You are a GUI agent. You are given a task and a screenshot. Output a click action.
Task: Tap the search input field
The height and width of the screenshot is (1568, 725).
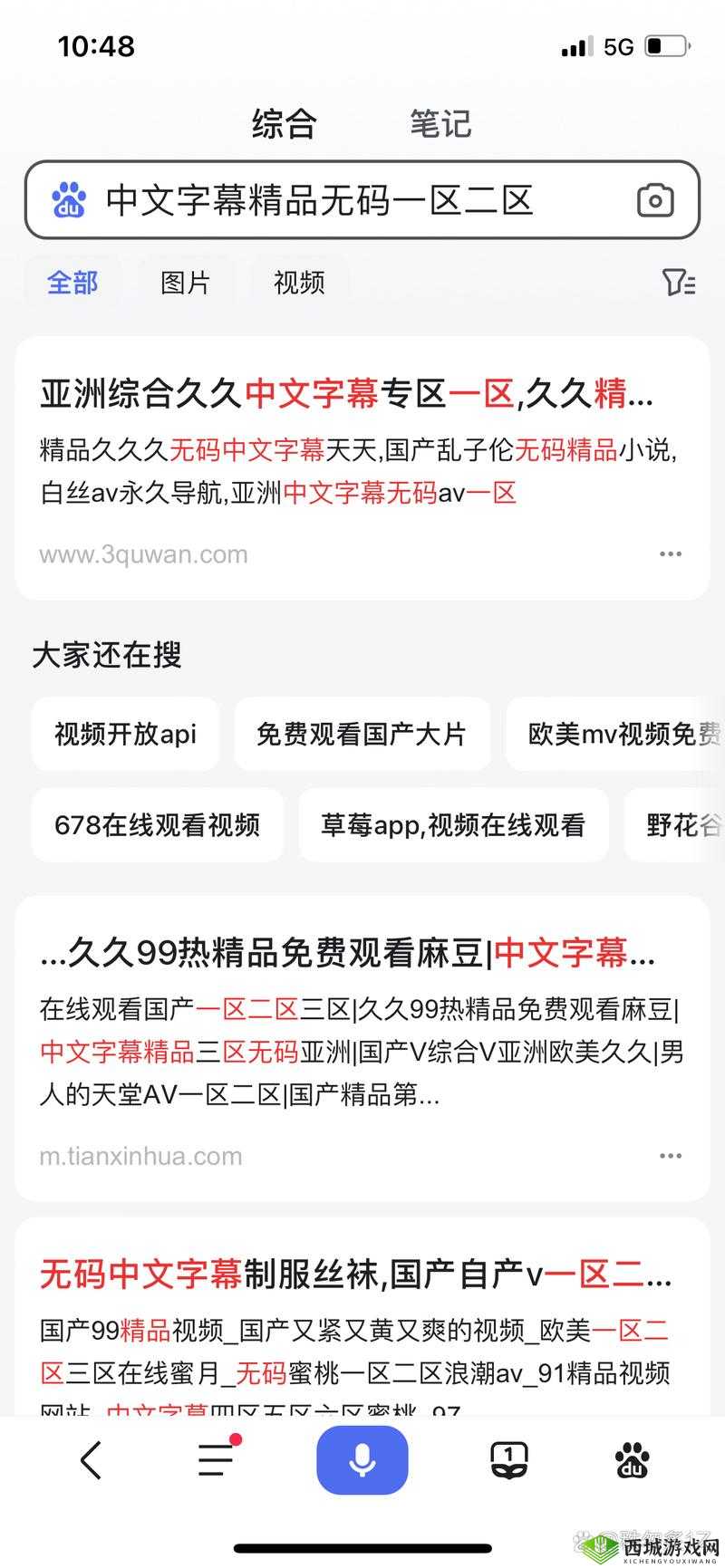click(x=362, y=199)
